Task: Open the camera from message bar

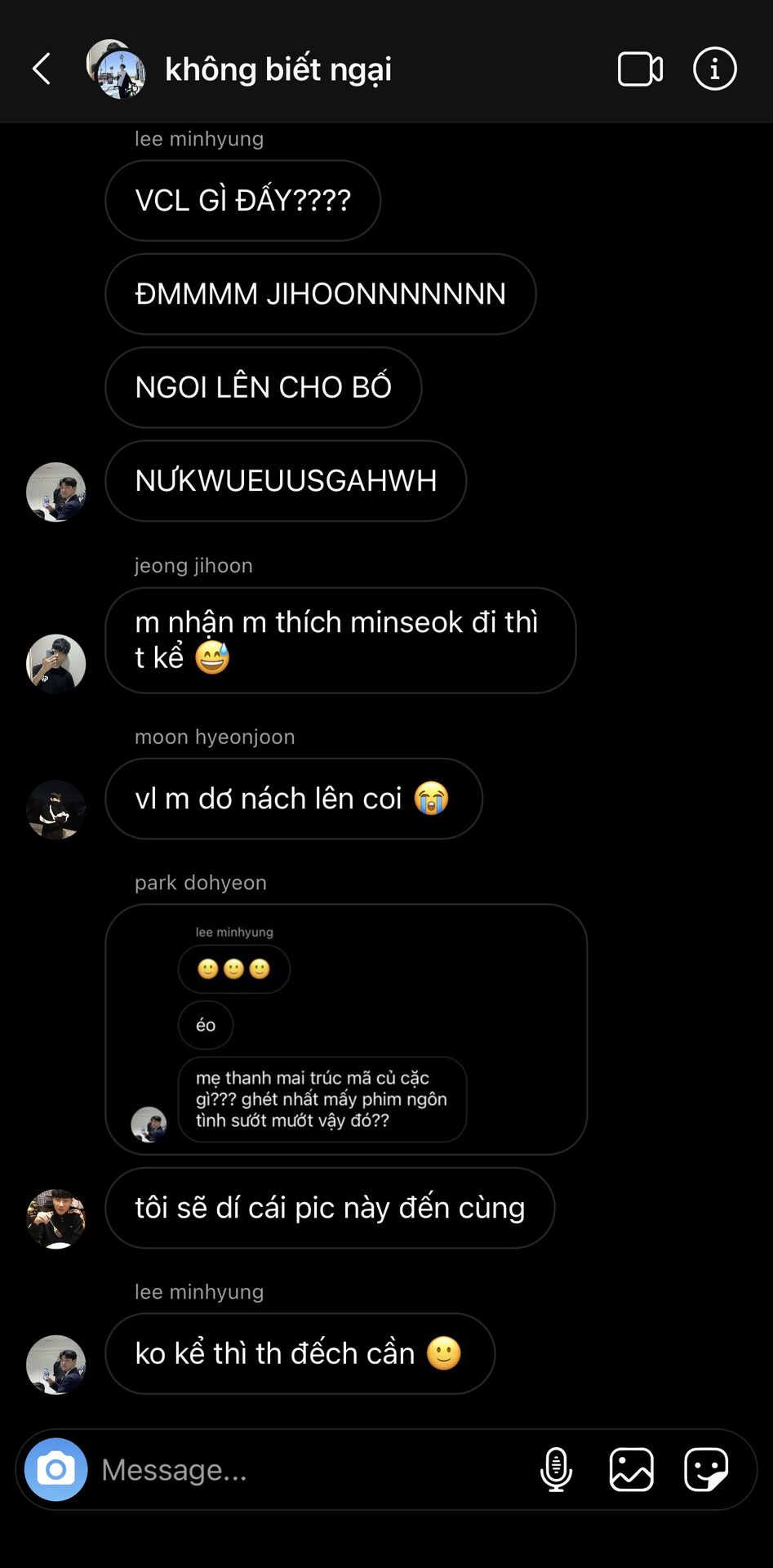Action: [56, 1469]
